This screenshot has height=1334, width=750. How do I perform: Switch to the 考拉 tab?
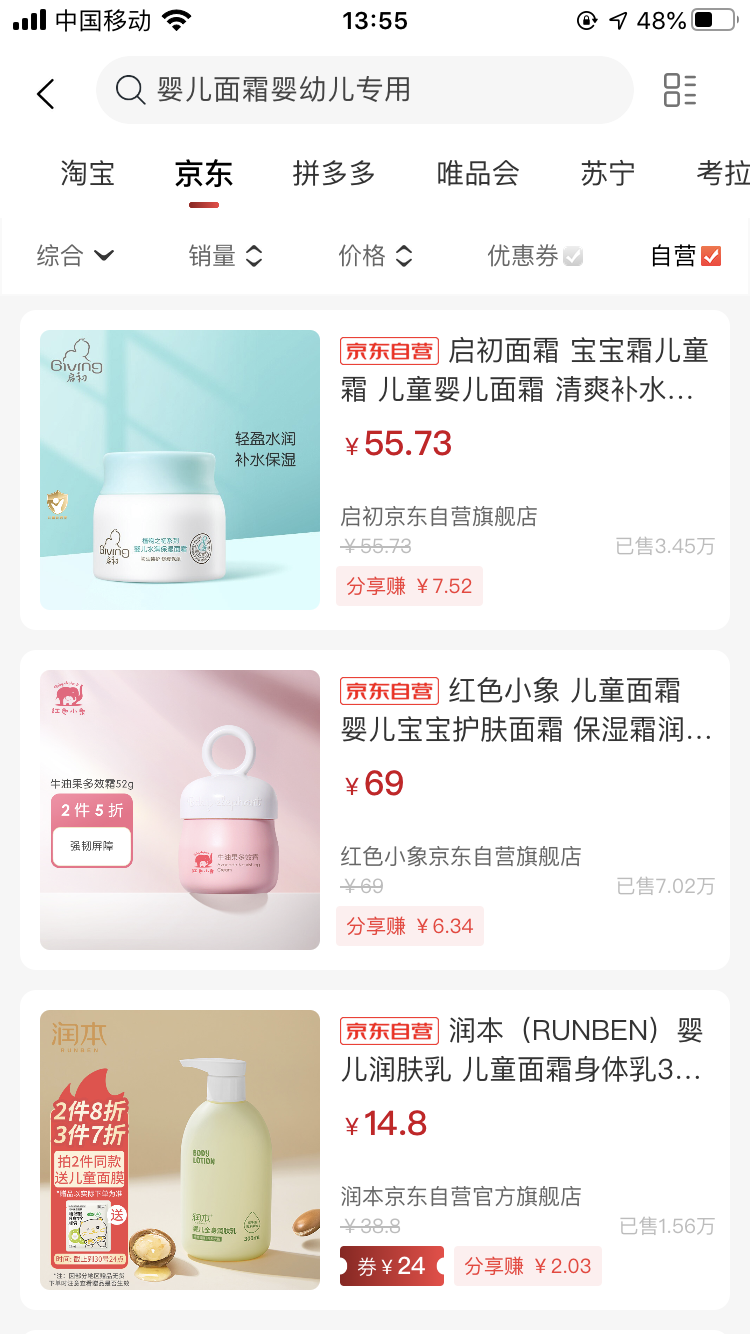[722, 174]
